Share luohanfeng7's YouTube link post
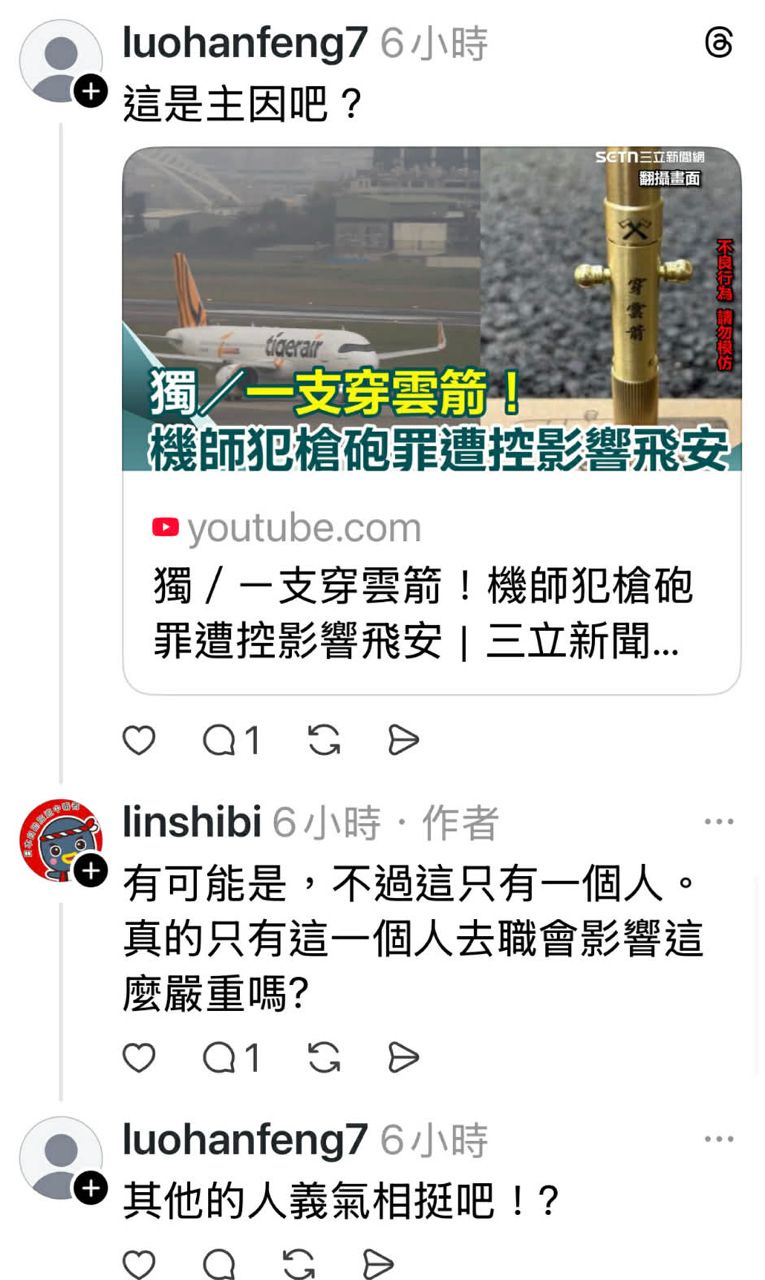Image resolution: width=765 pixels, height=1280 pixels. click(x=403, y=740)
